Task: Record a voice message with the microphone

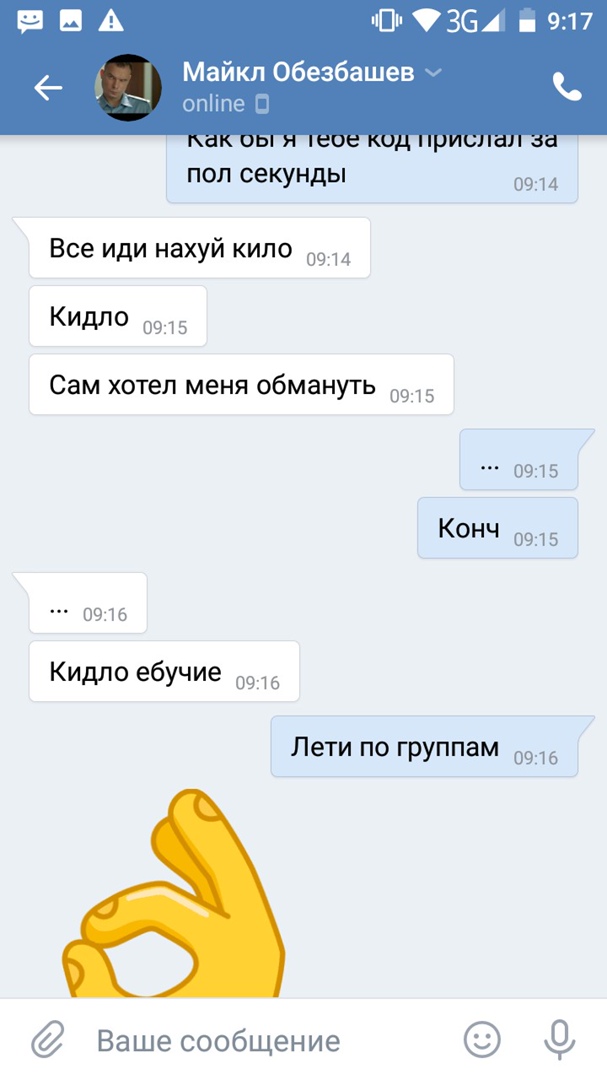Action: click(559, 1040)
